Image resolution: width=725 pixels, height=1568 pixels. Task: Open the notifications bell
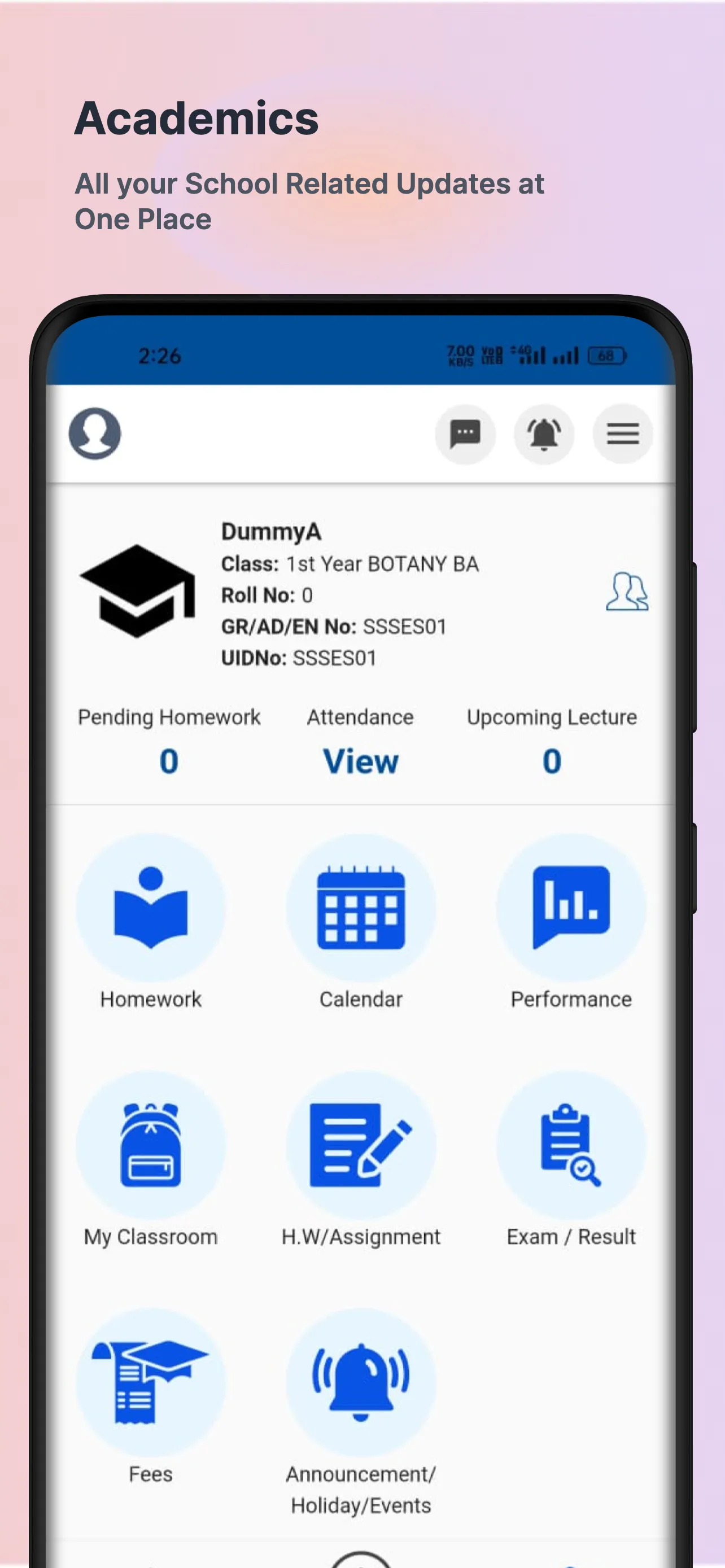tap(544, 433)
